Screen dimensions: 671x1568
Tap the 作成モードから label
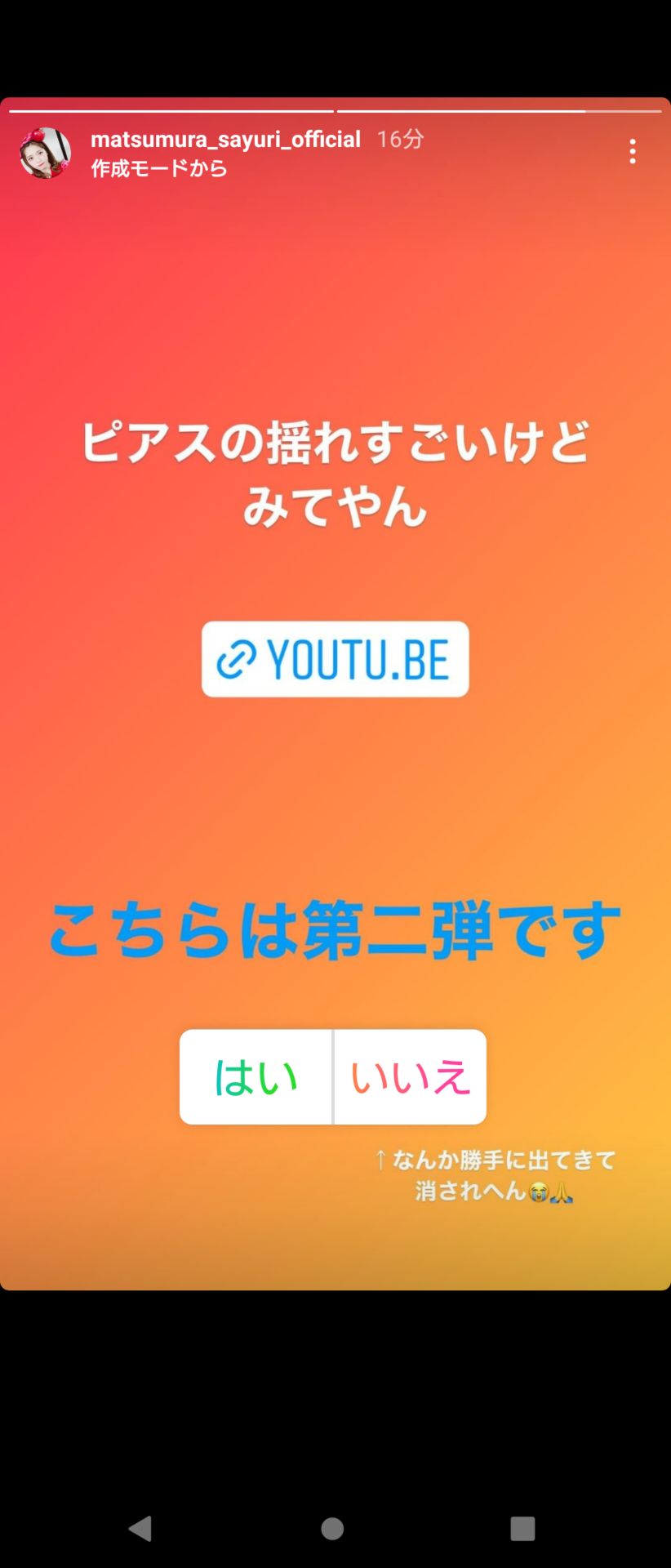click(158, 169)
